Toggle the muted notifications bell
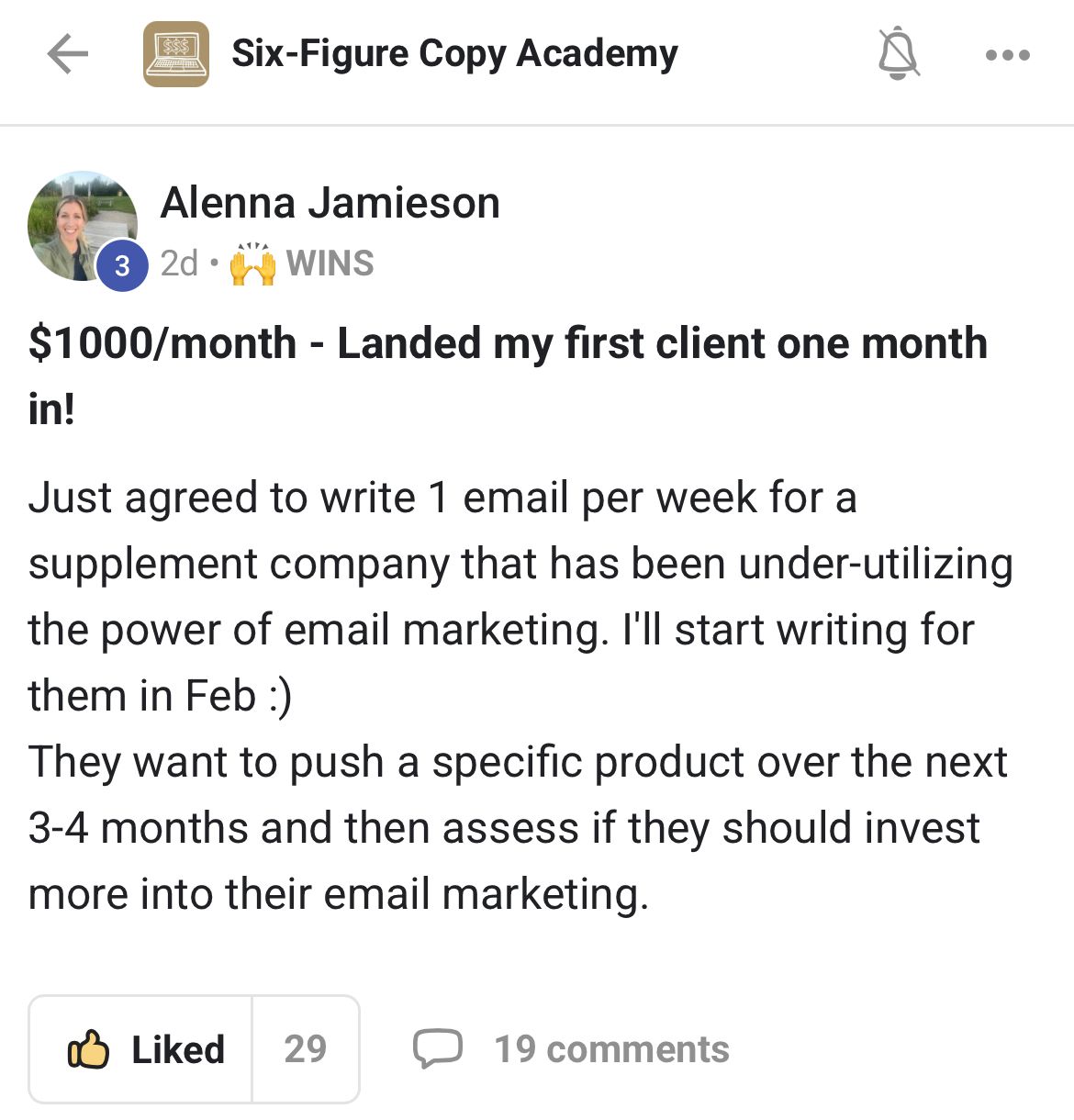Viewport: 1074px width, 1120px height. (897, 54)
